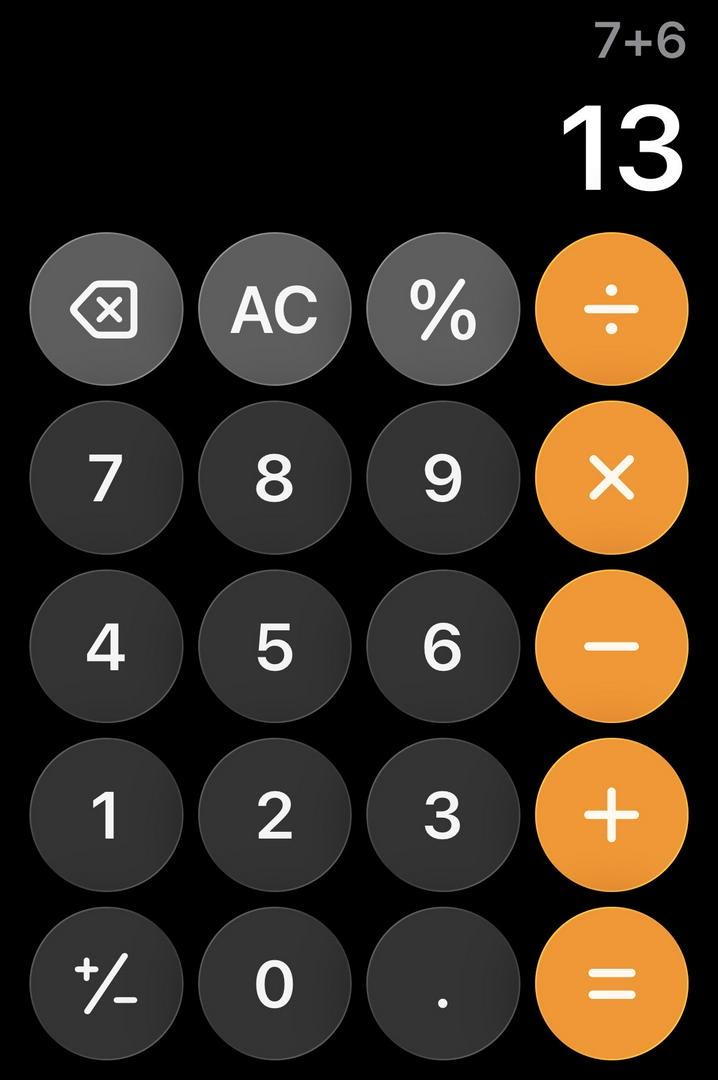Clear everything with the AC key
This screenshot has width=718, height=1080.
275,309
